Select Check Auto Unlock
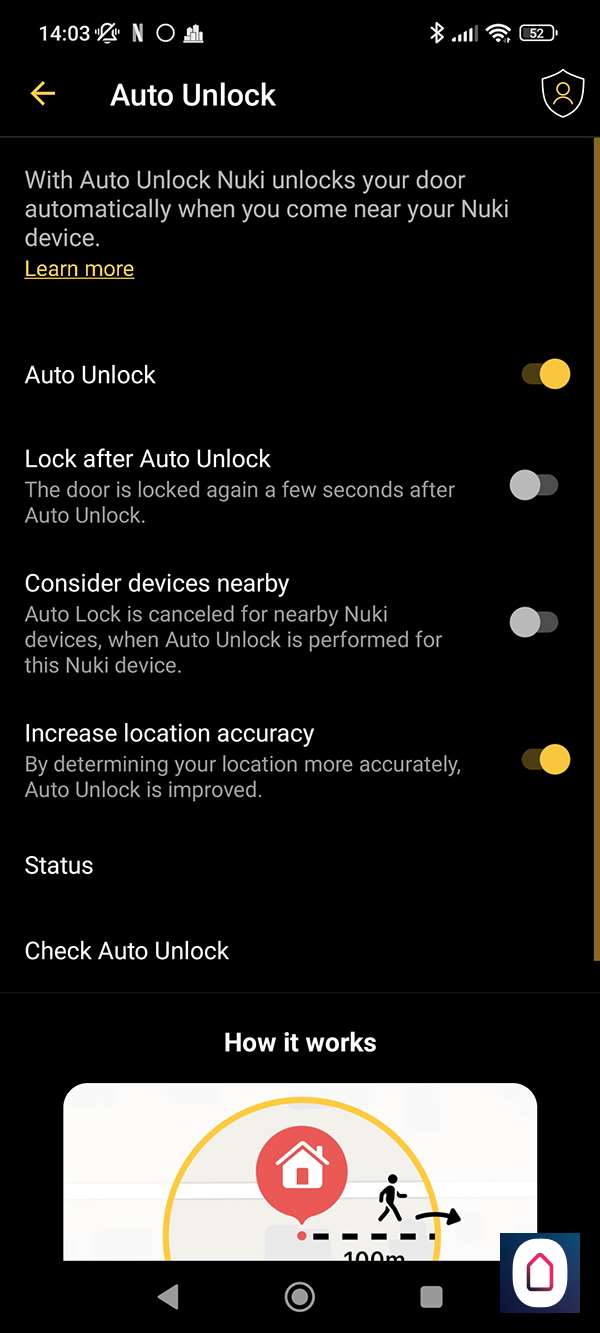The height and width of the screenshot is (1333, 600). (x=127, y=951)
